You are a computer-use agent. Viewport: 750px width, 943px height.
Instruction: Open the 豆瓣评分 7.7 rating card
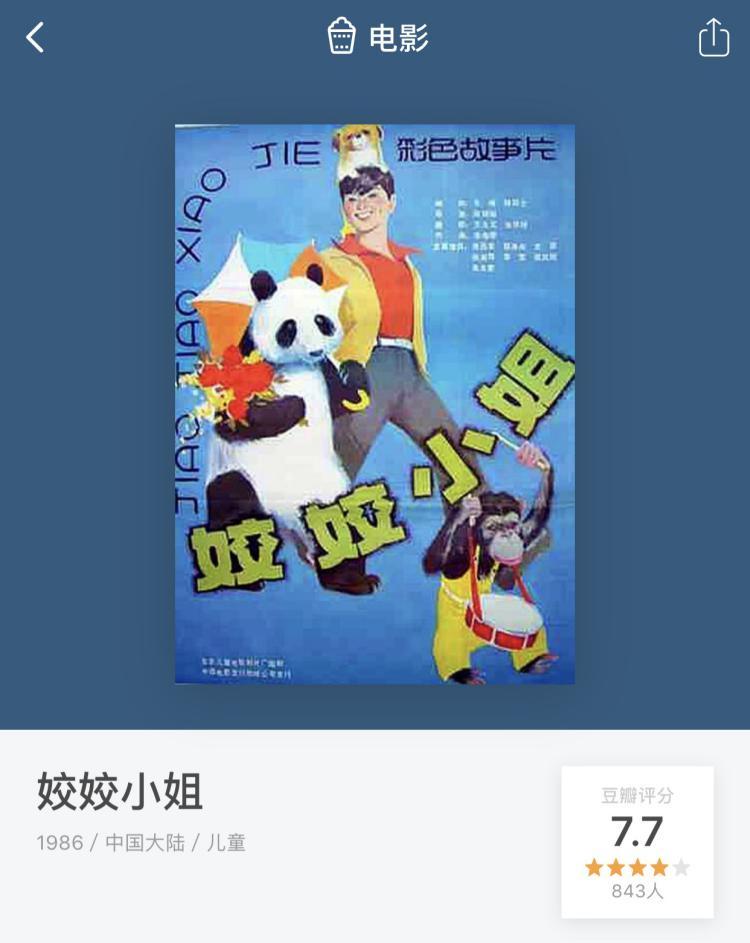(637, 842)
